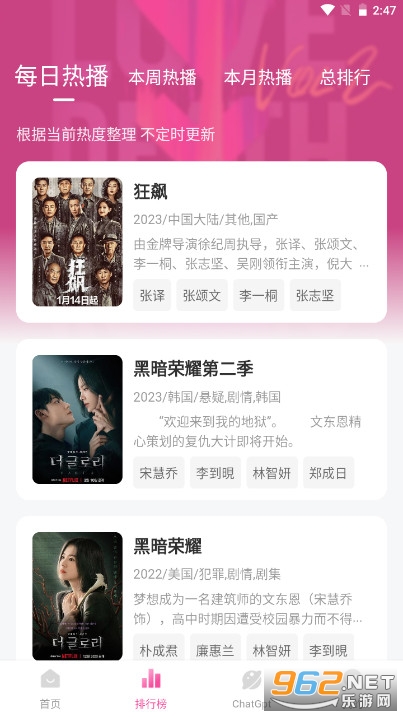Select the 李一桐 actor chip
The height and width of the screenshot is (717, 403).
tap(258, 295)
